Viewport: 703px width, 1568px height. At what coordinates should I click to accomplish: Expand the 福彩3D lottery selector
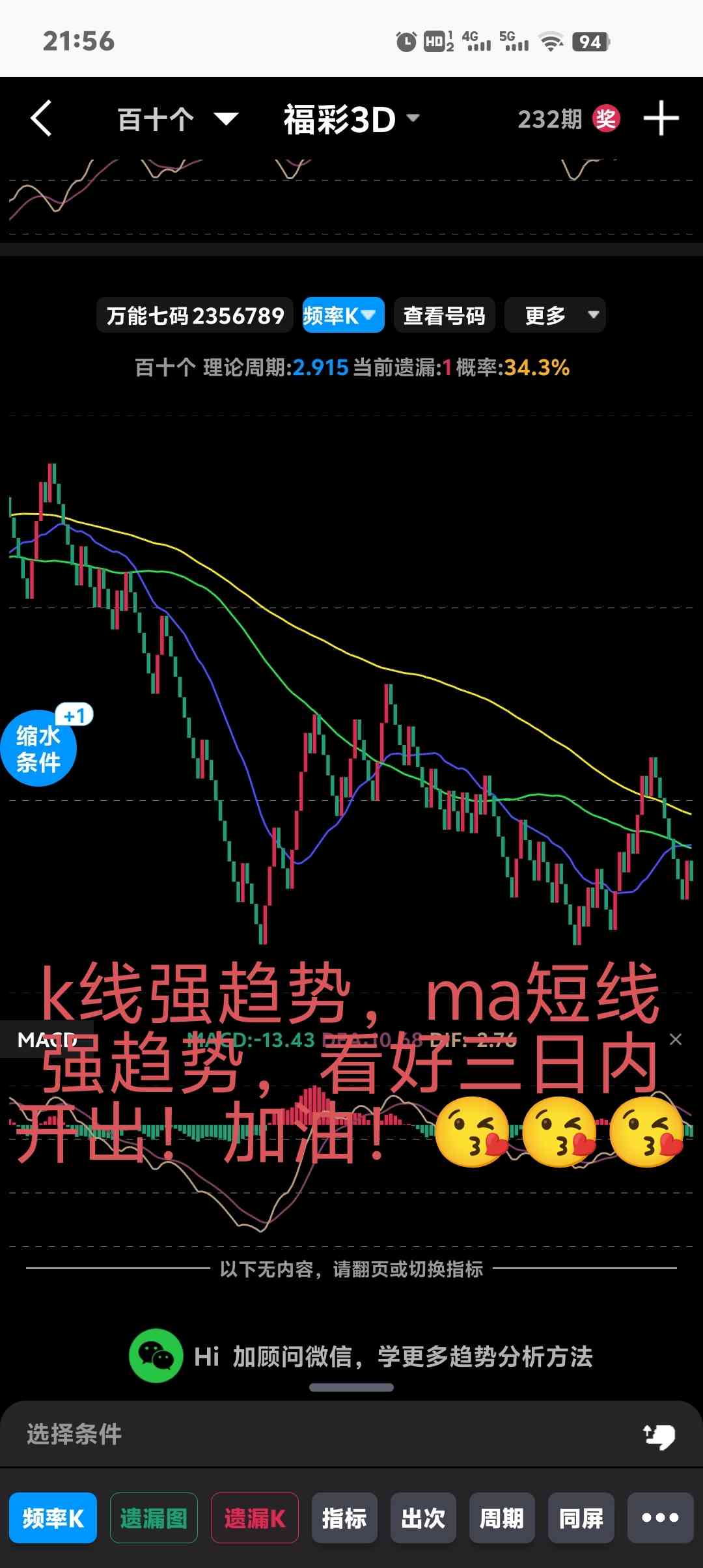point(351,119)
